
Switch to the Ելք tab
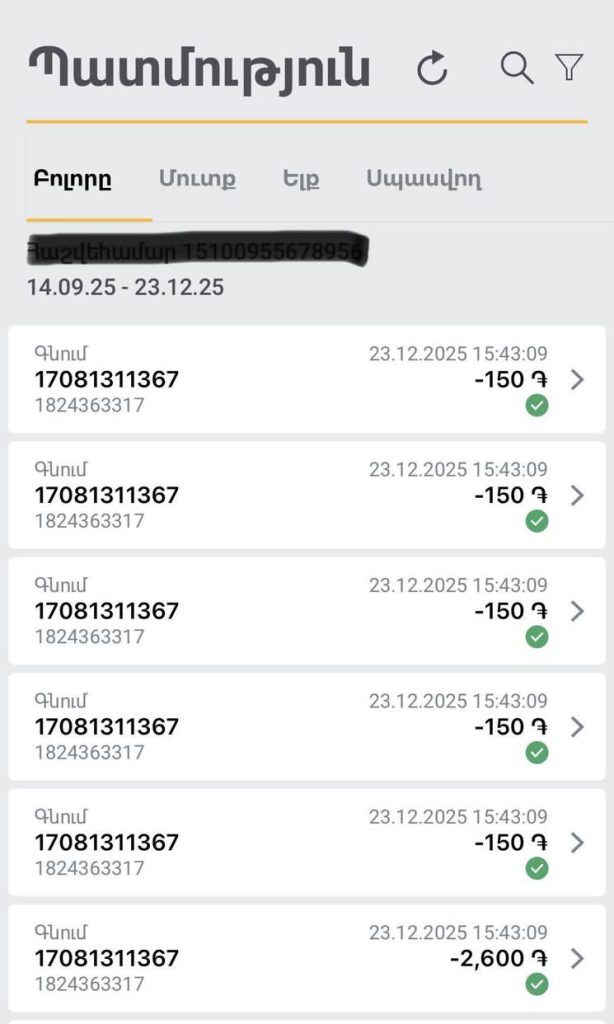pyautogui.click(x=301, y=180)
